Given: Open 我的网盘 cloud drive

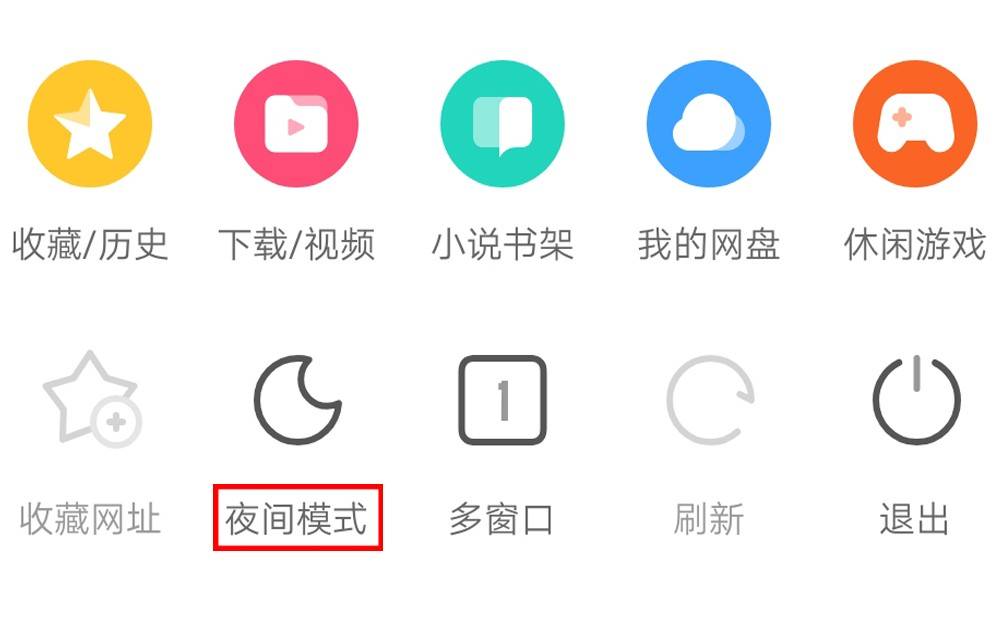Looking at the screenshot, I should click(x=708, y=125).
